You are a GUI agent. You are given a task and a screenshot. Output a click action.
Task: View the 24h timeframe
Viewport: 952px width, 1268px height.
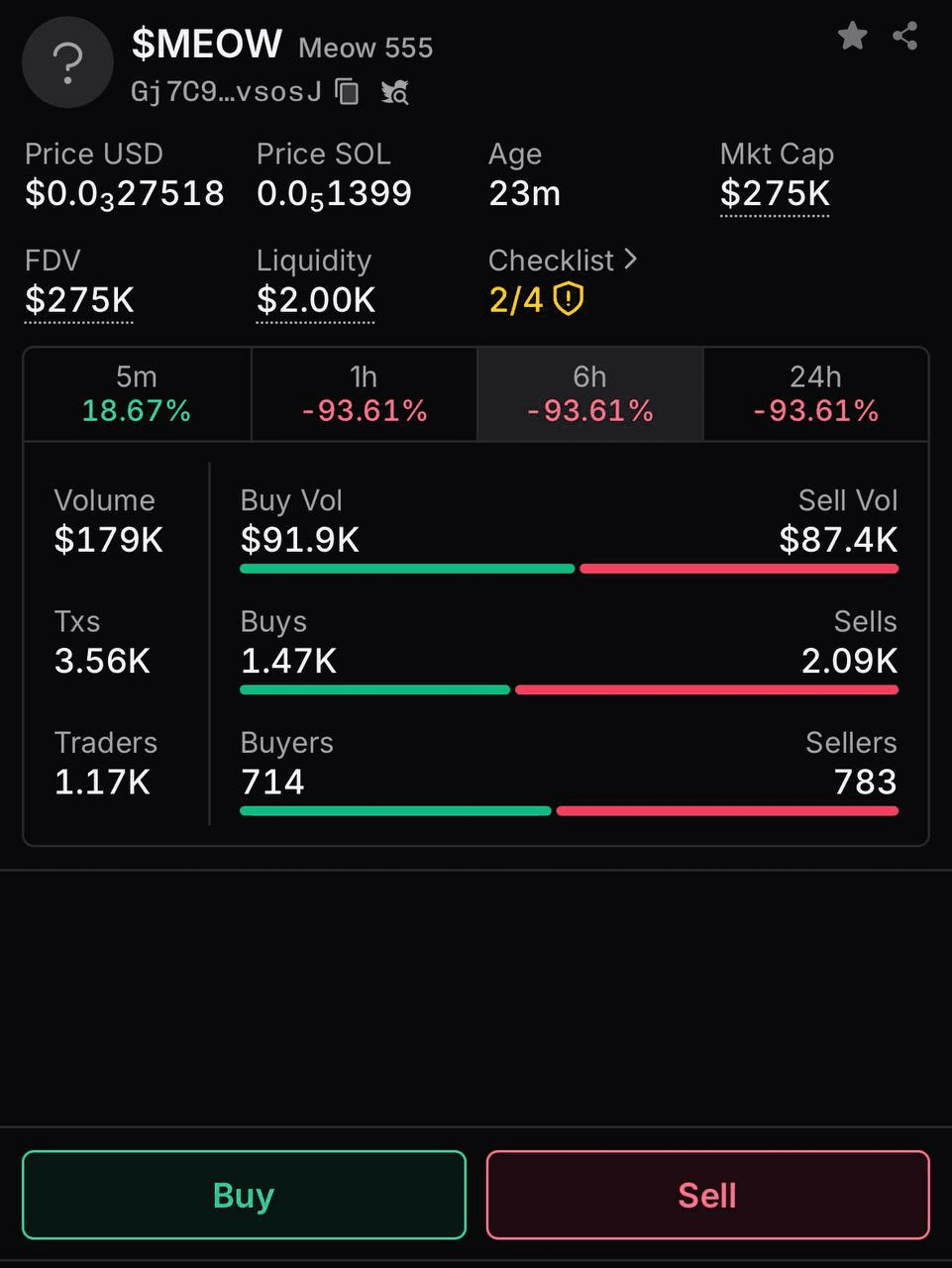click(x=815, y=393)
